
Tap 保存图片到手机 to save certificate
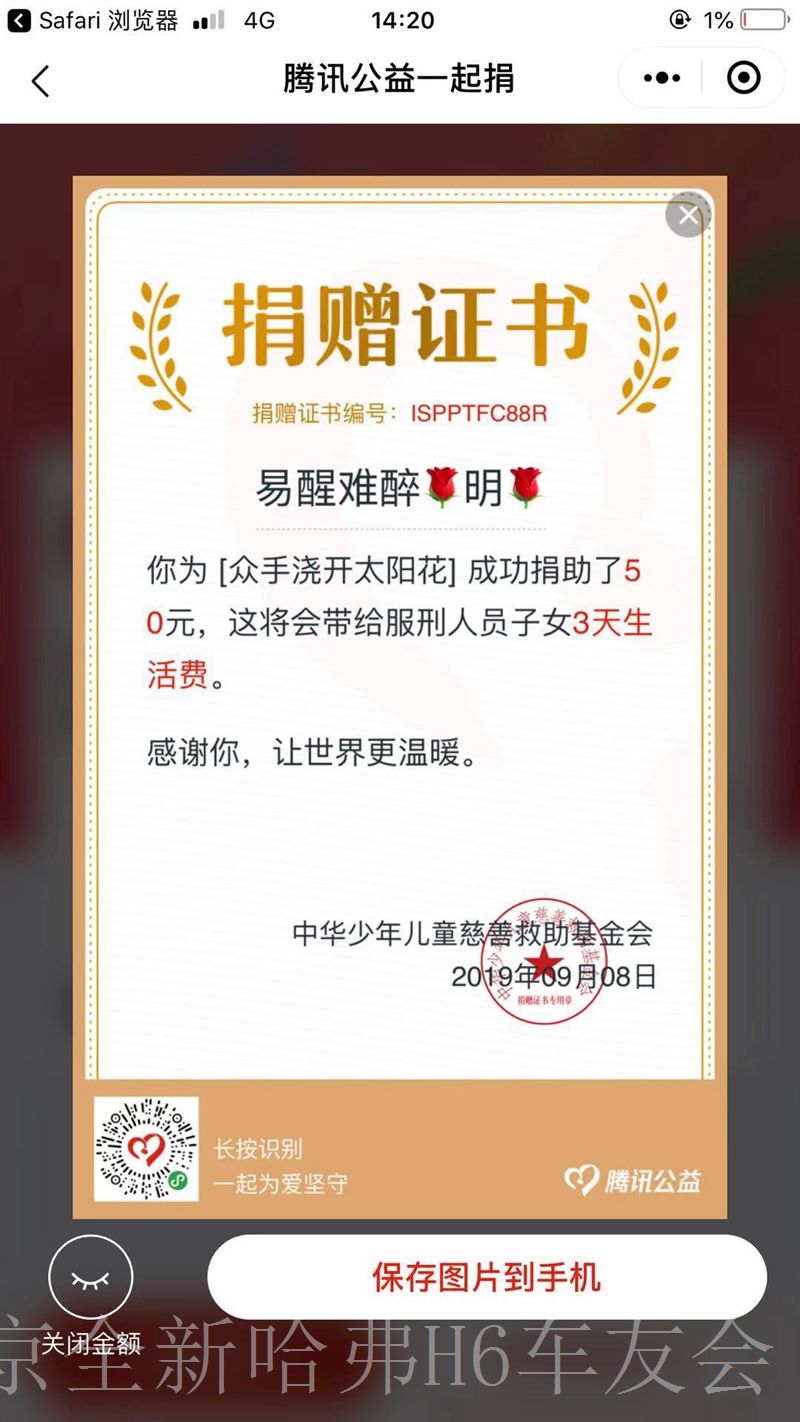[x=487, y=1277]
